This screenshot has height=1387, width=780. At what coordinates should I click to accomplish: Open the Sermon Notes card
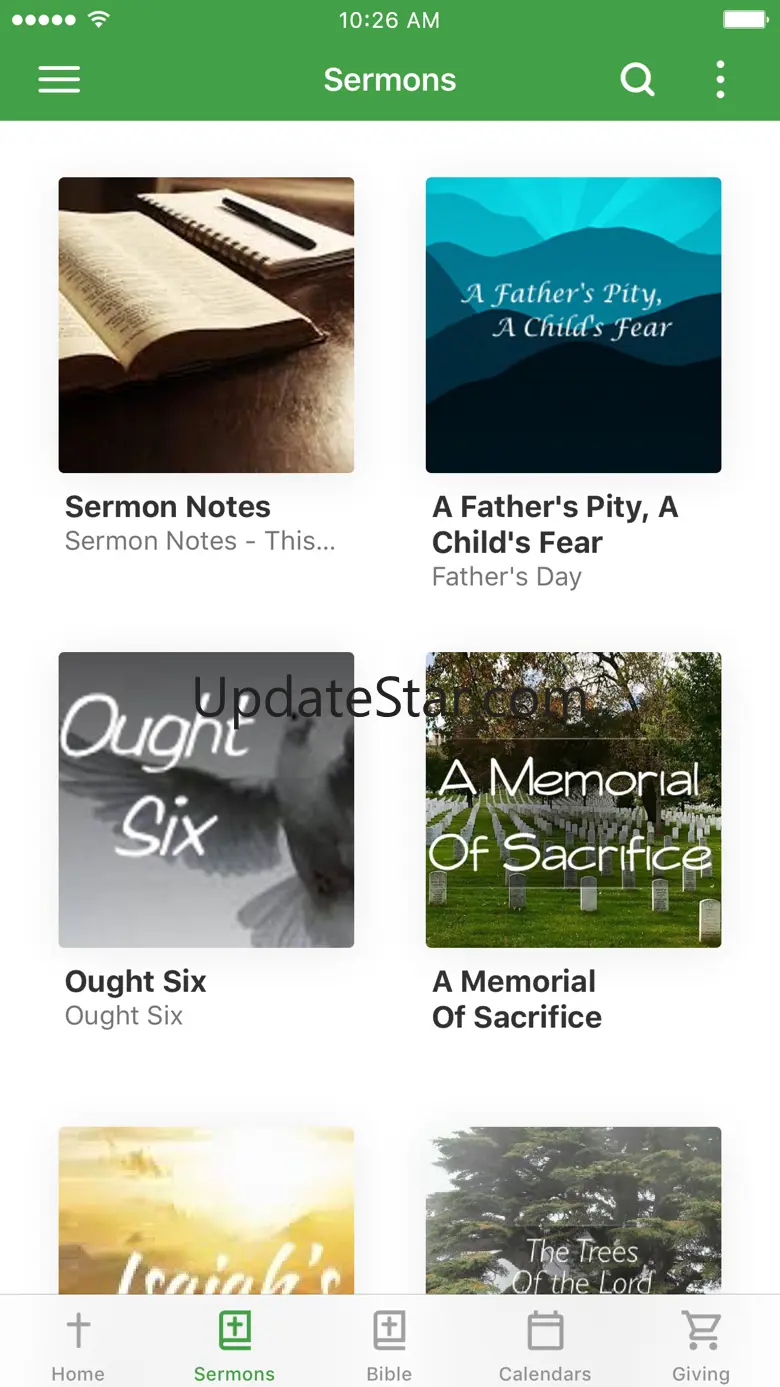click(206, 325)
